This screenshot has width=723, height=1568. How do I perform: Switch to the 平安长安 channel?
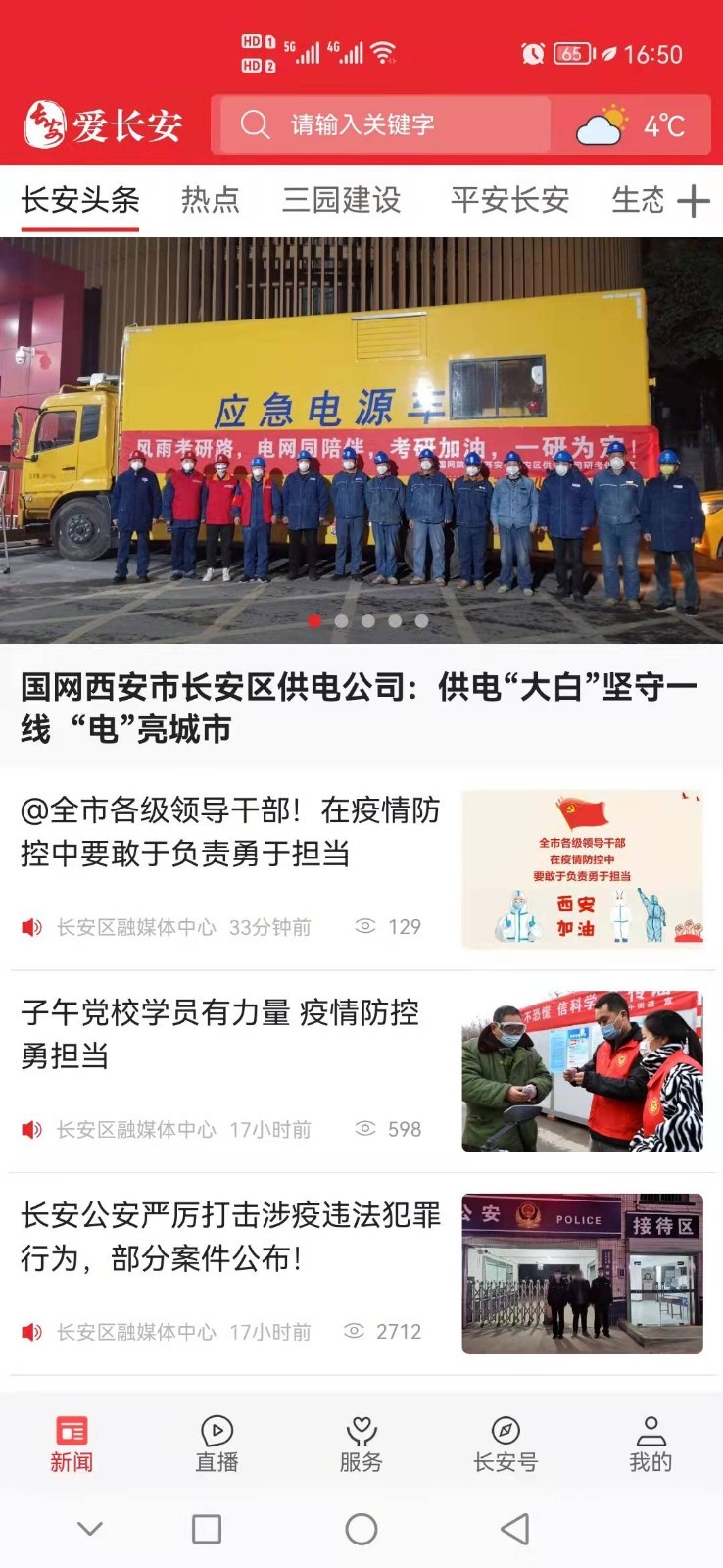click(509, 199)
